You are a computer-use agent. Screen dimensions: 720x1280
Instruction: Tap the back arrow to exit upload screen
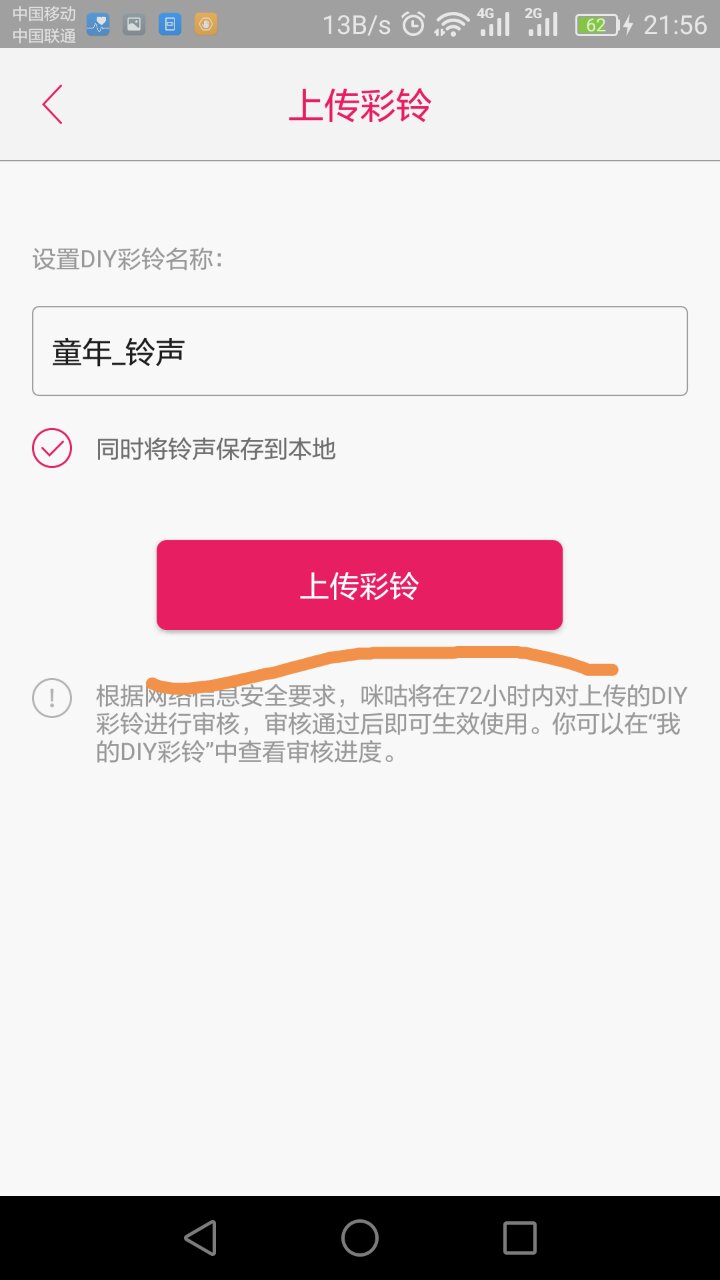pyautogui.click(x=52, y=104)
